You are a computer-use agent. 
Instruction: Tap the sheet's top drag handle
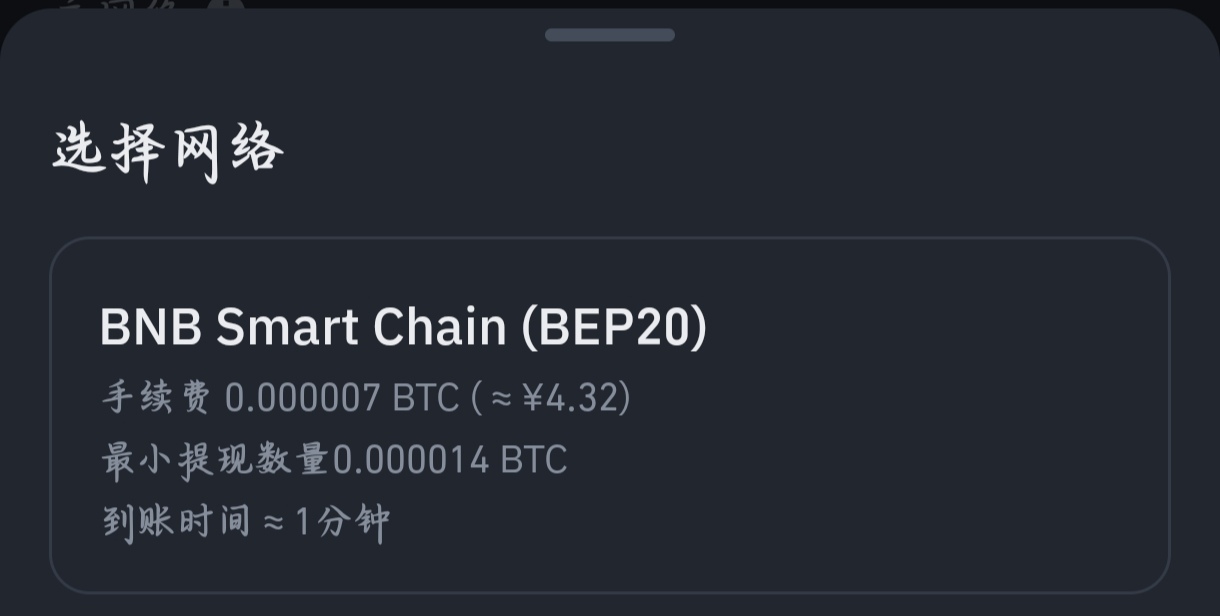pyautogui.click(x=610, y=35)
